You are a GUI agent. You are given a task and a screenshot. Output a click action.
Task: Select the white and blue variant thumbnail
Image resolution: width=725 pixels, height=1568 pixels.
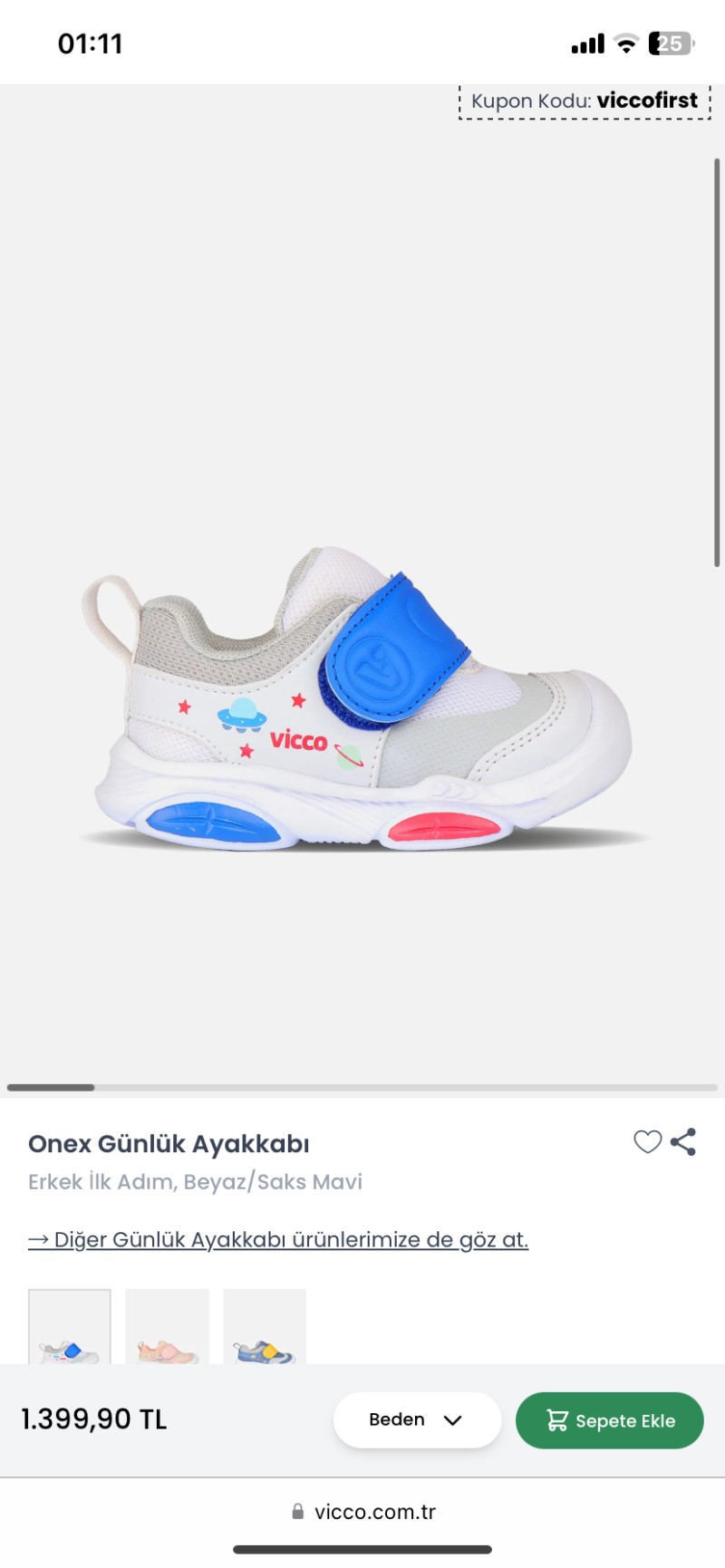click(x=70, y=1328)
